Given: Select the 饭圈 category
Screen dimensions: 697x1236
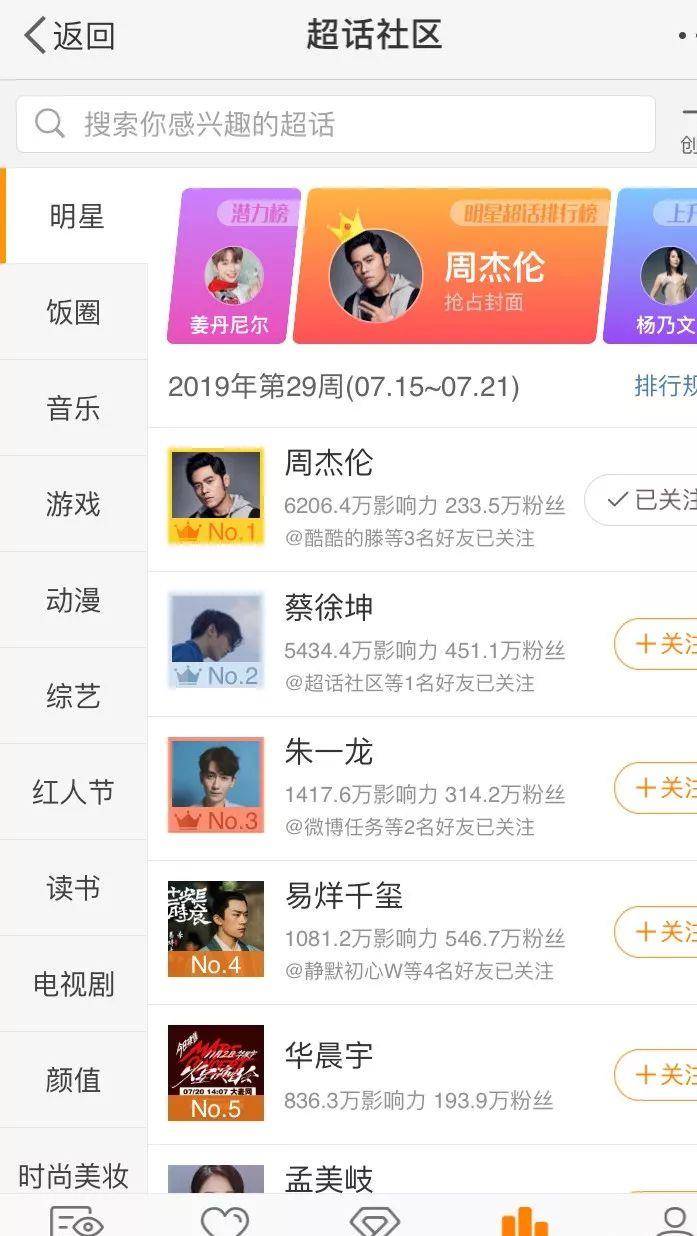Looking at the screenshot, I should click(73, 312).
